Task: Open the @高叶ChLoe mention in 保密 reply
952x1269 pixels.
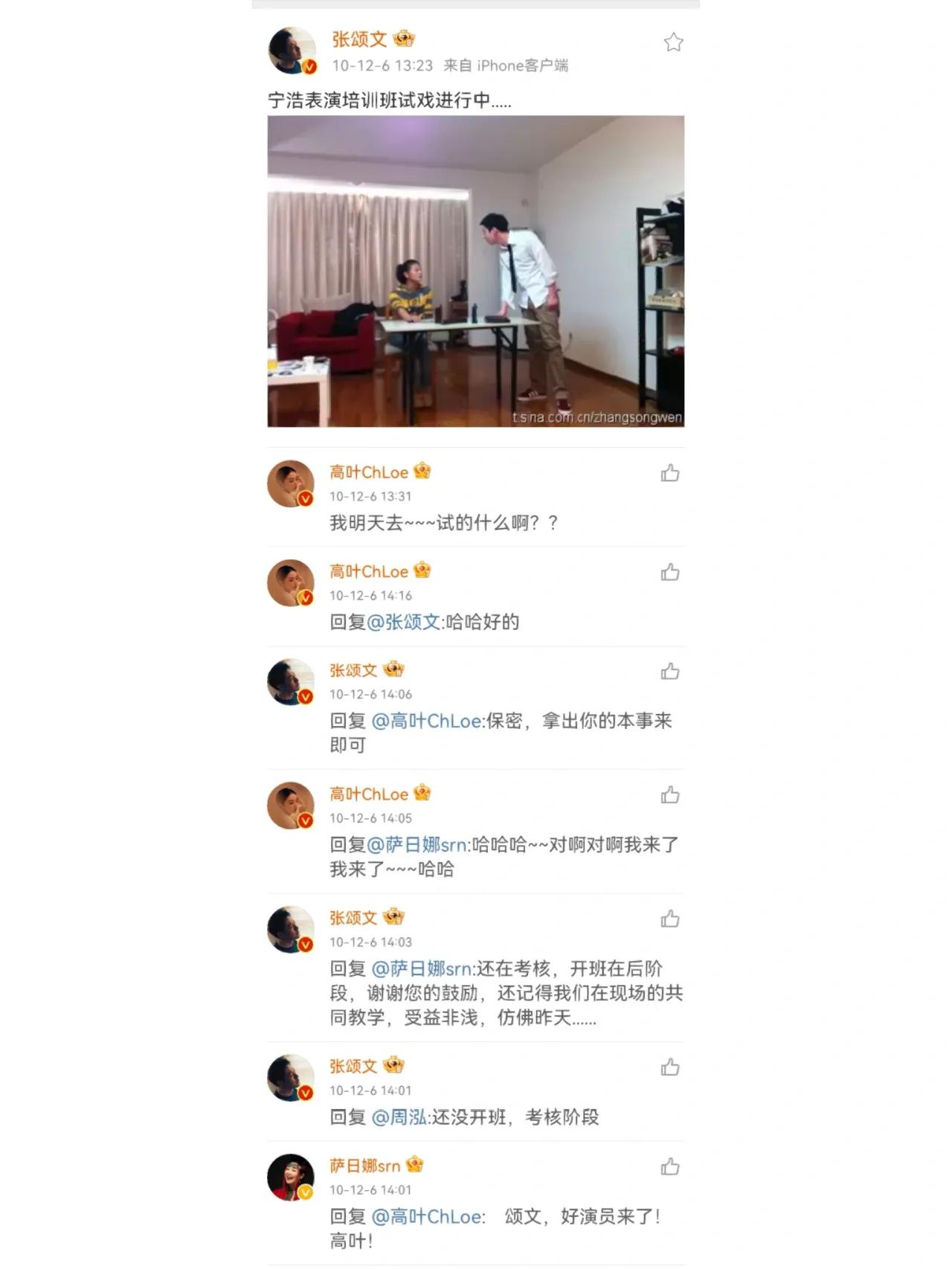Action: click(x=427, y=721)
